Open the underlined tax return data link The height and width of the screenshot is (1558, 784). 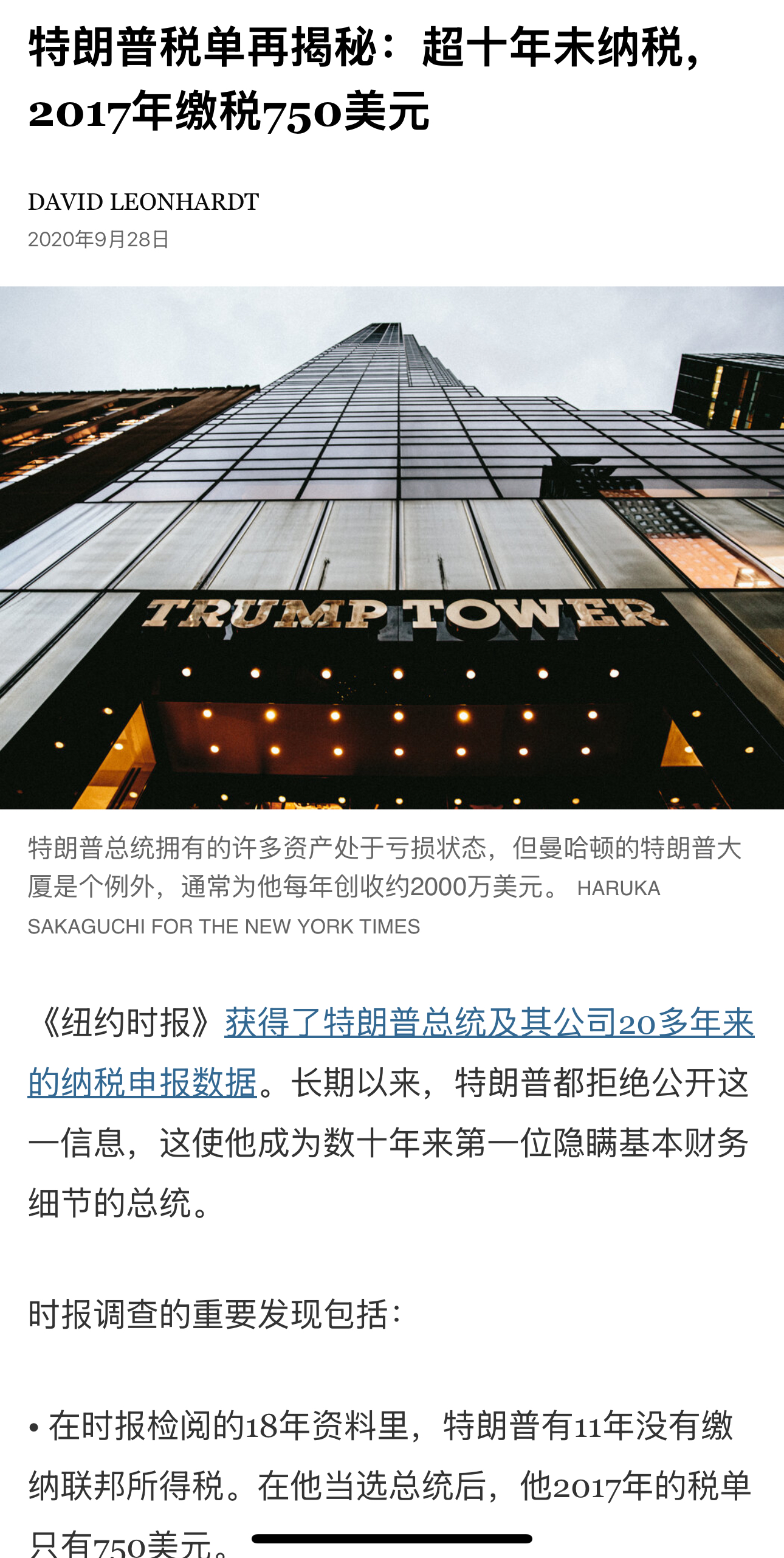click(489, 1023)
